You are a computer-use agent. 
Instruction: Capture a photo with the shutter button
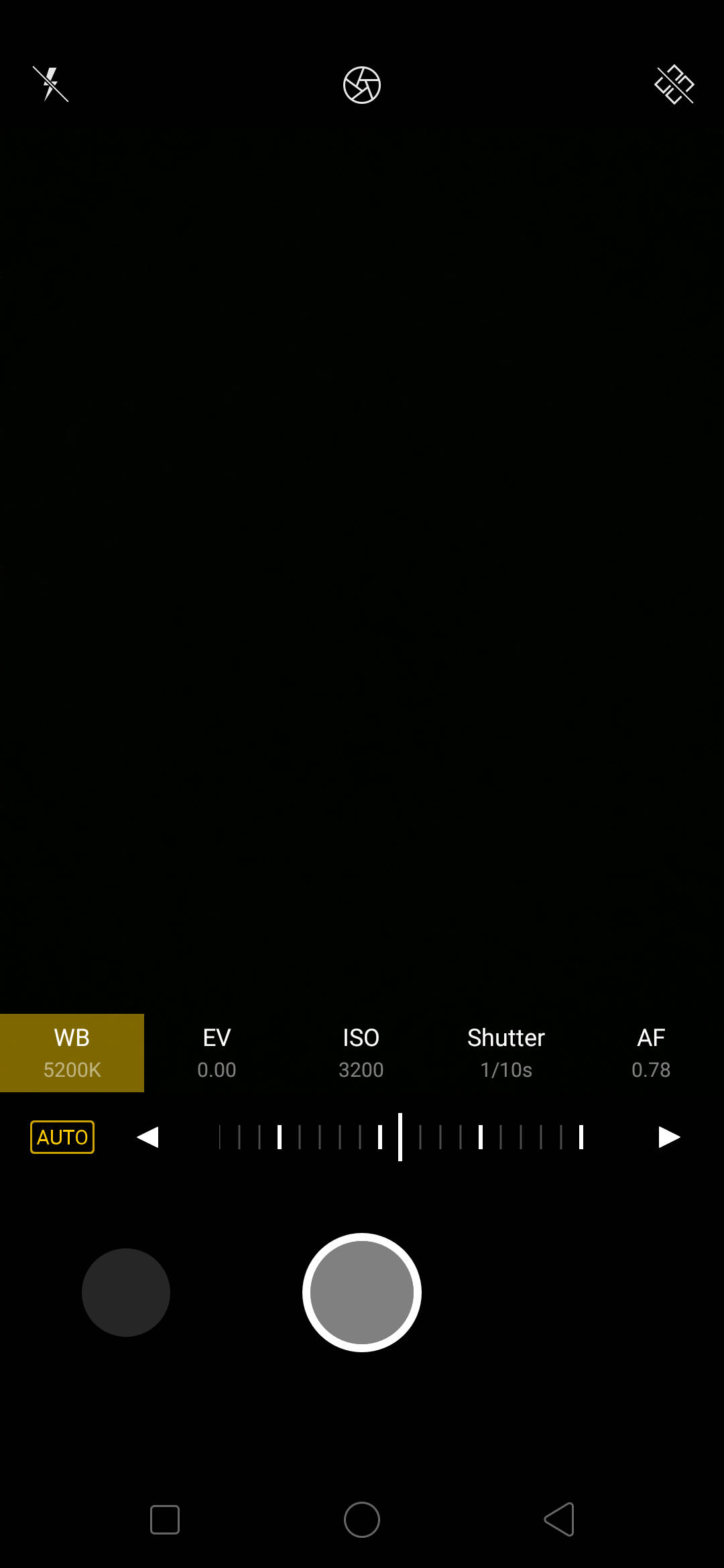click(x=362, y=1293)
